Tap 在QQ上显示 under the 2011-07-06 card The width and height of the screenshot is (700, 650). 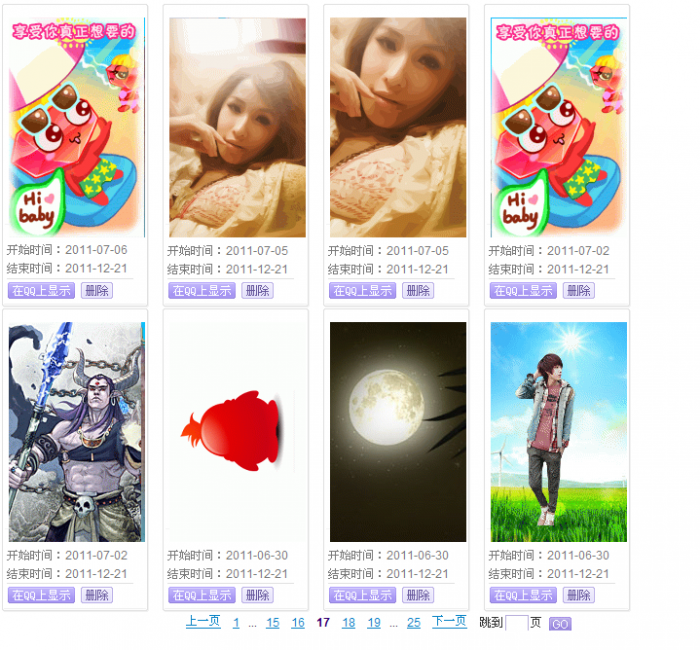tap(40, 291)
